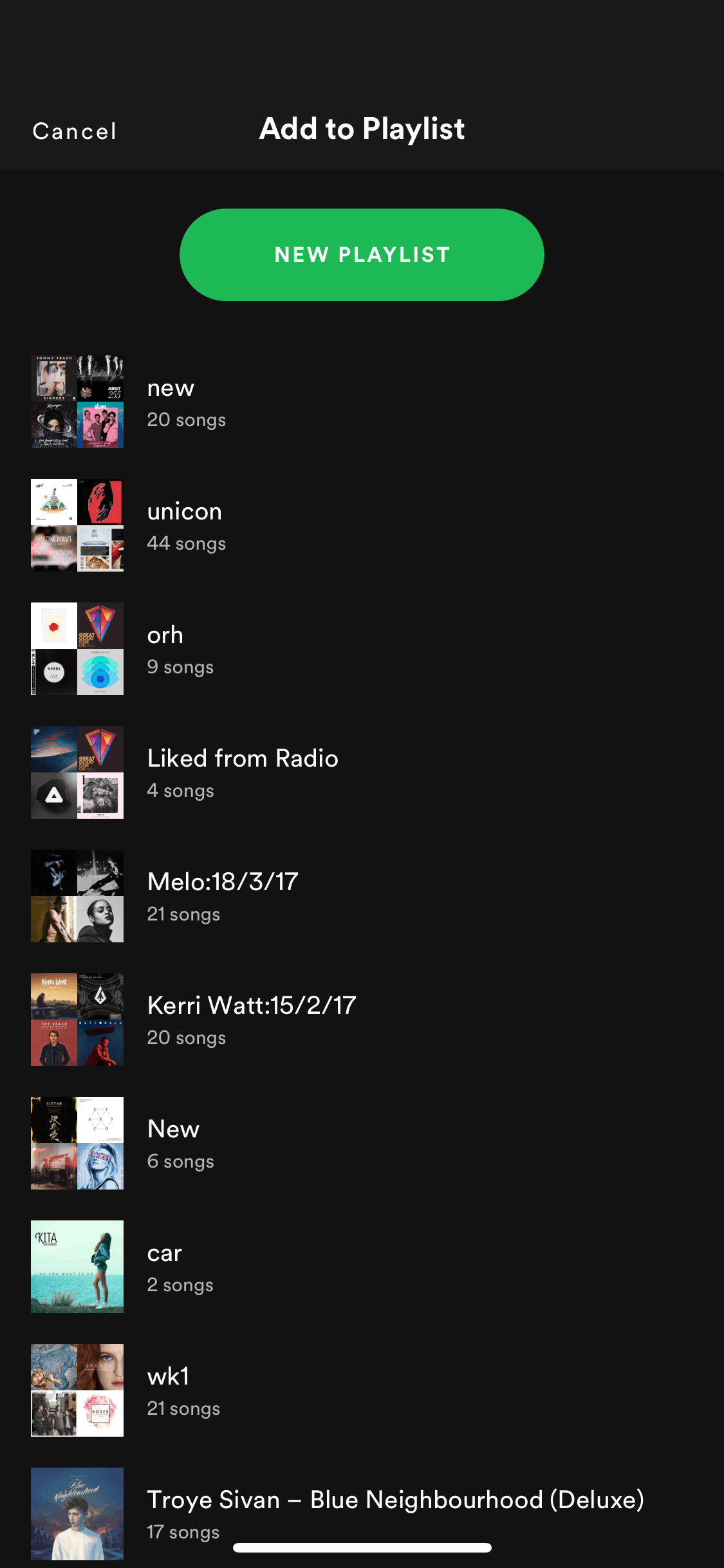Add to the 'New' playlist with 6 songs
Viewport: 724px width, 1568px height.
(x=362, y=1143)
